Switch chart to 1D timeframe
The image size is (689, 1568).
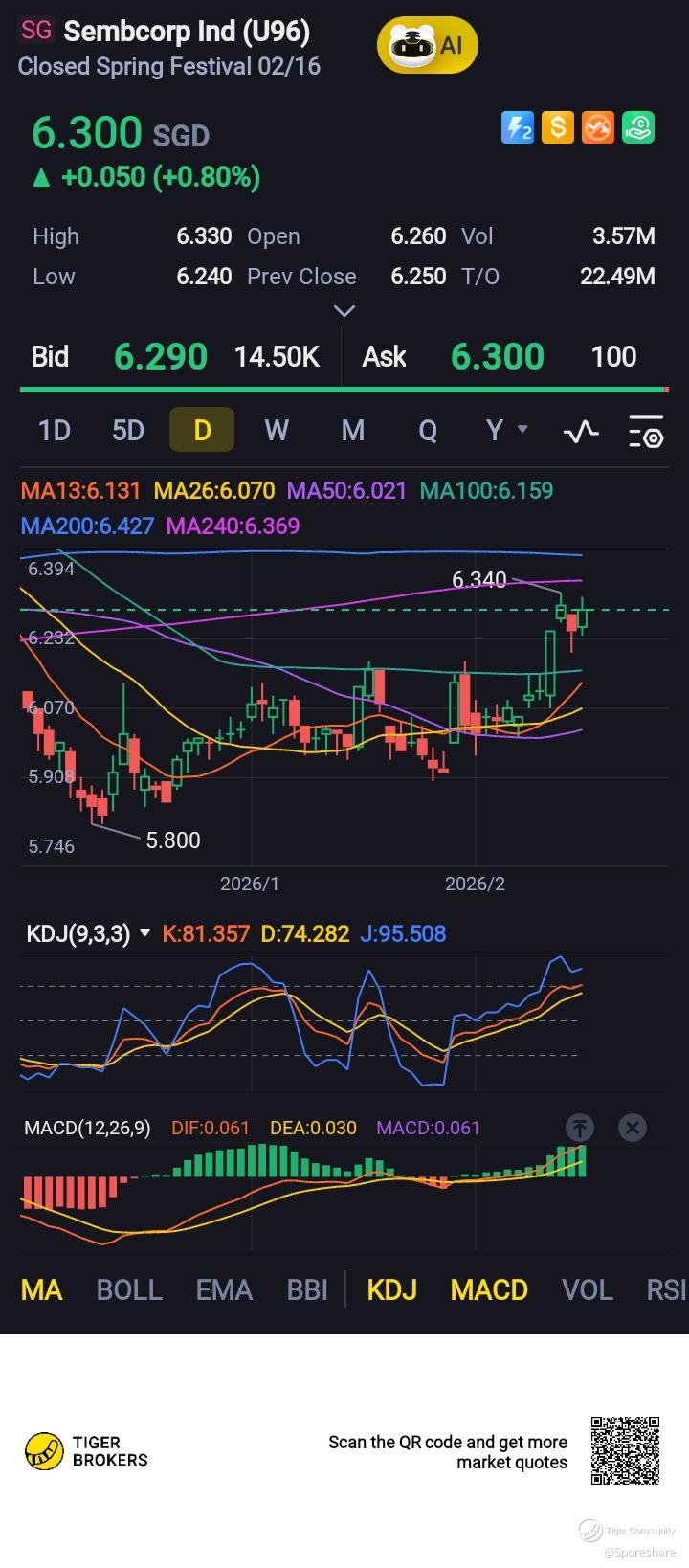tap(55, 430)
